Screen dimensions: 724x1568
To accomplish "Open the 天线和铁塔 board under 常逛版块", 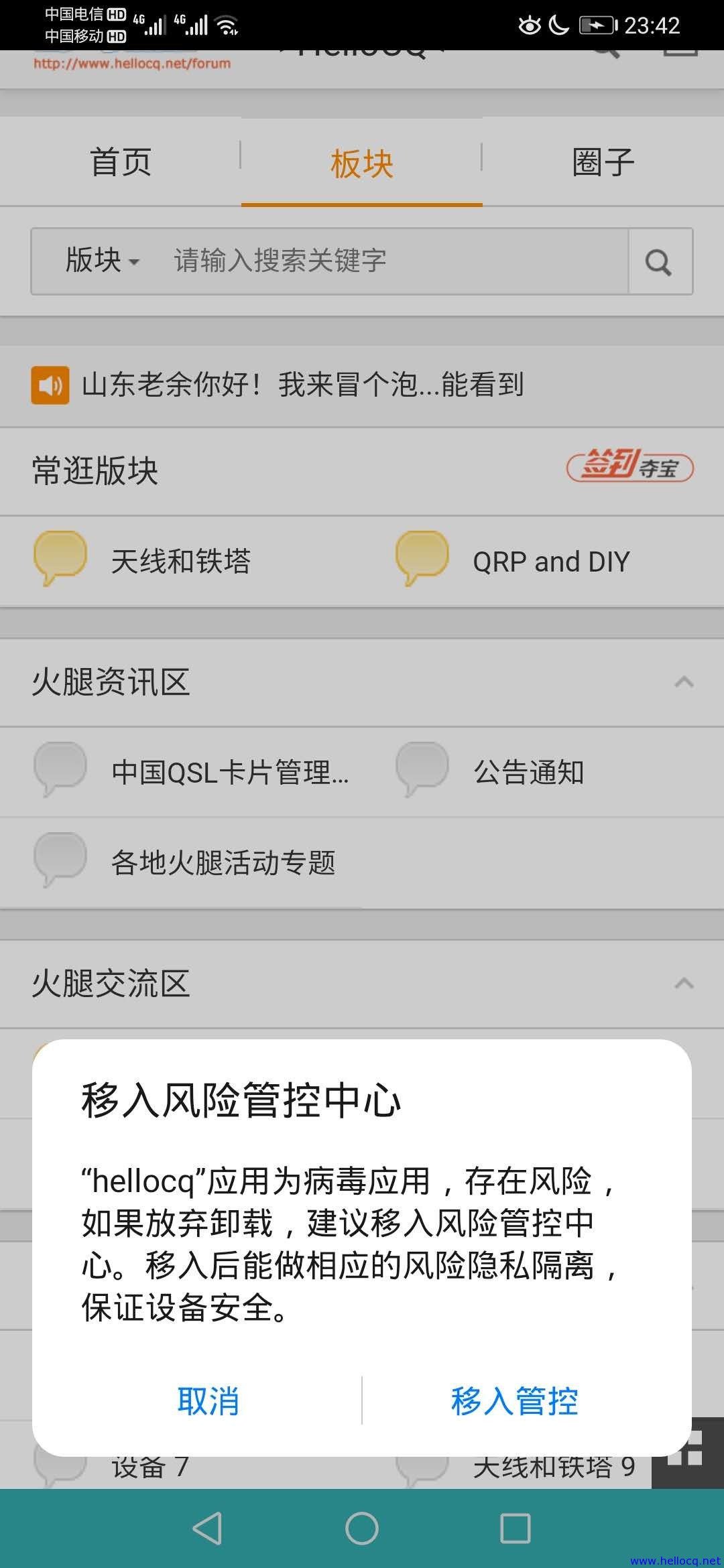I will pos(181,561).
